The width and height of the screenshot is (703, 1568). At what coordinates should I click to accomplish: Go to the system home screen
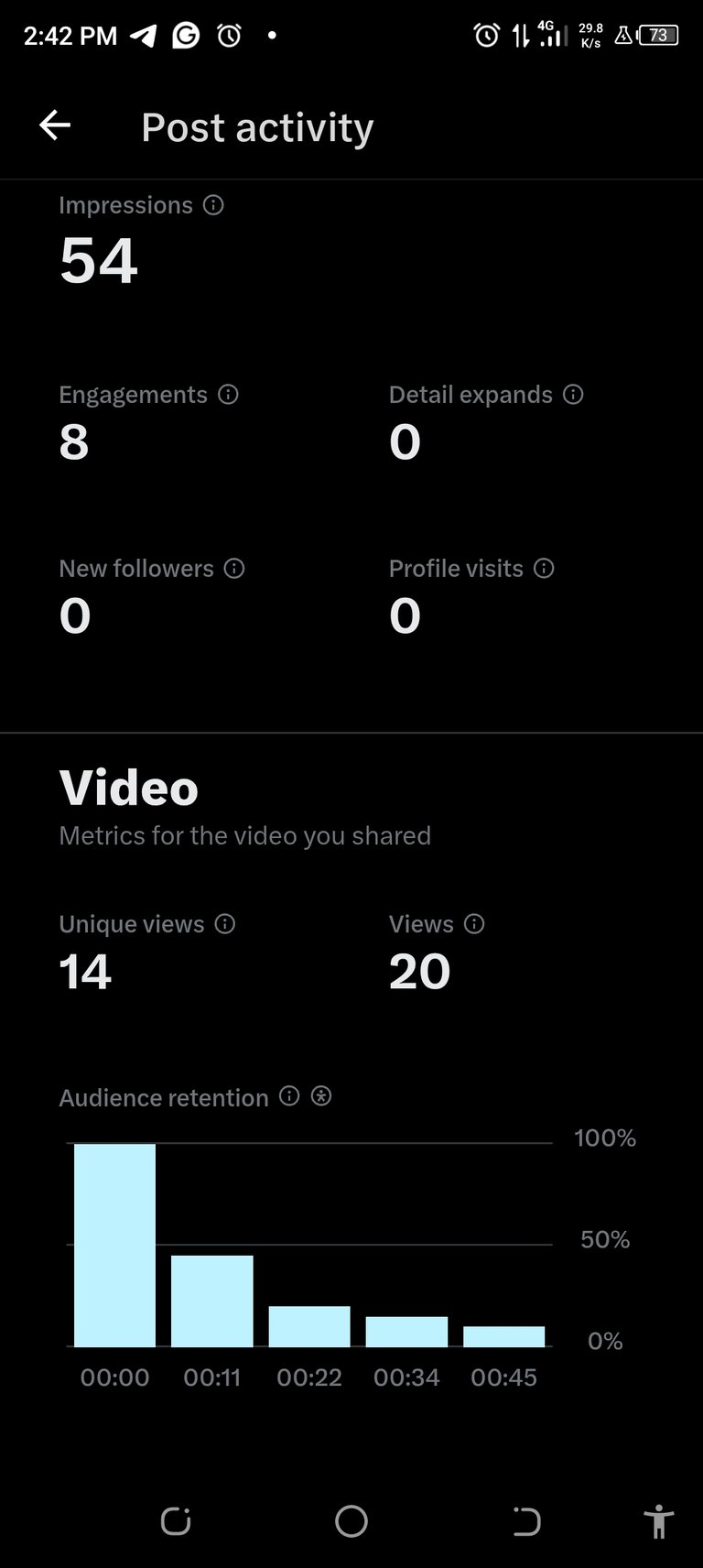[351, 1521]
